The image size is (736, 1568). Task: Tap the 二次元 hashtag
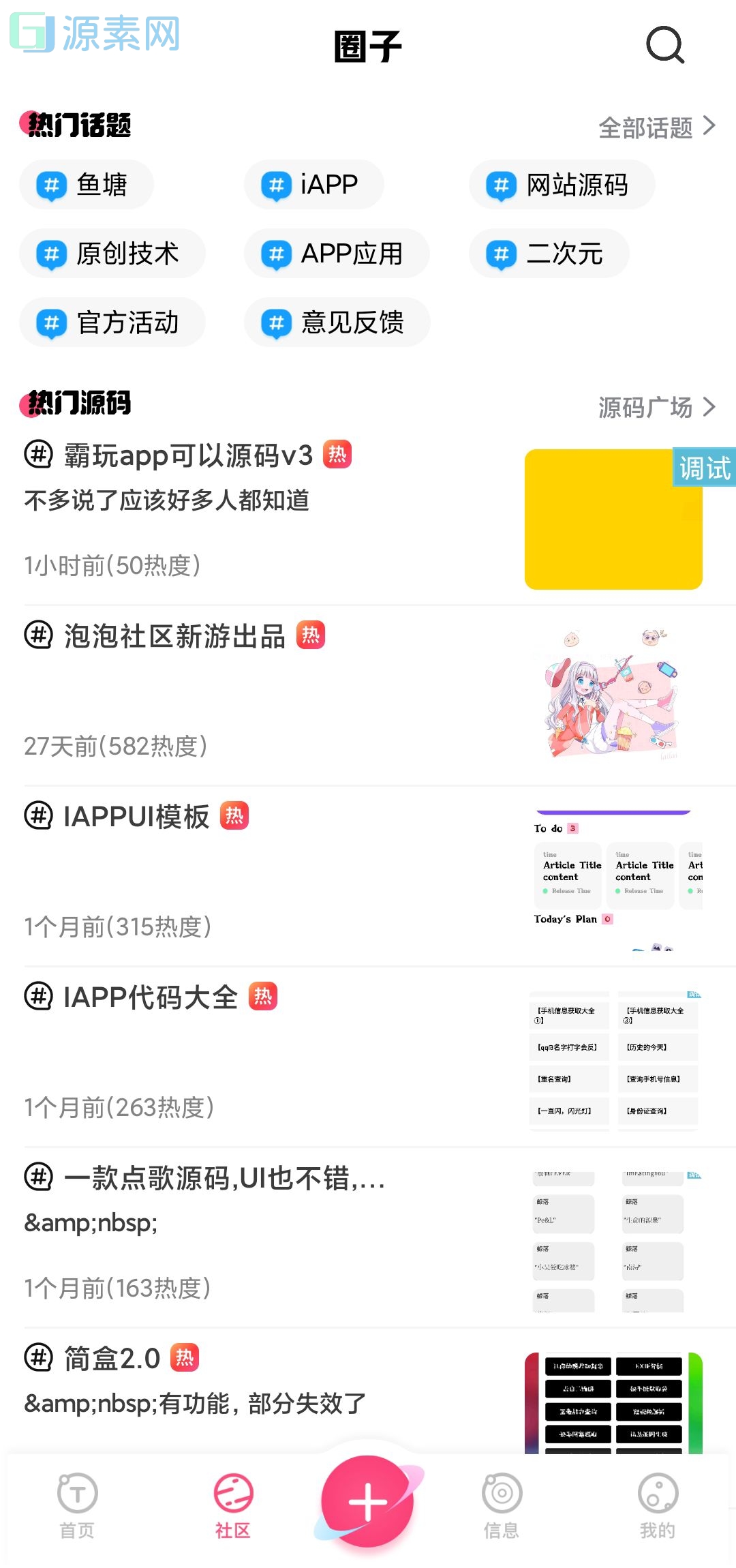pyautogui.click(x=545, y=254)
